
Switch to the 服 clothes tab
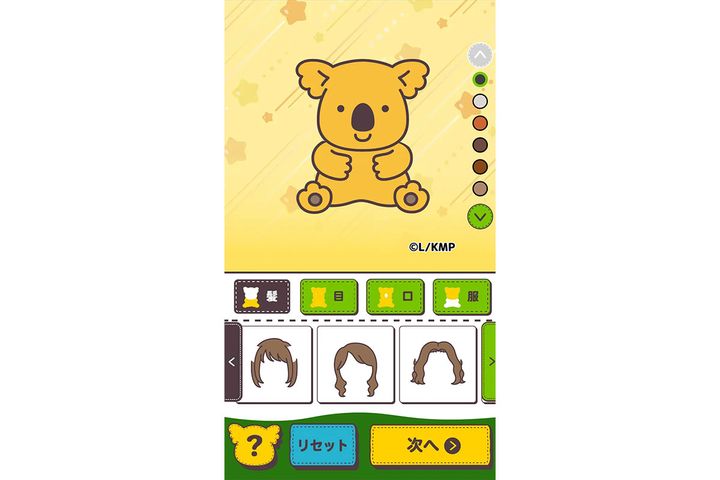pos(458,297)
